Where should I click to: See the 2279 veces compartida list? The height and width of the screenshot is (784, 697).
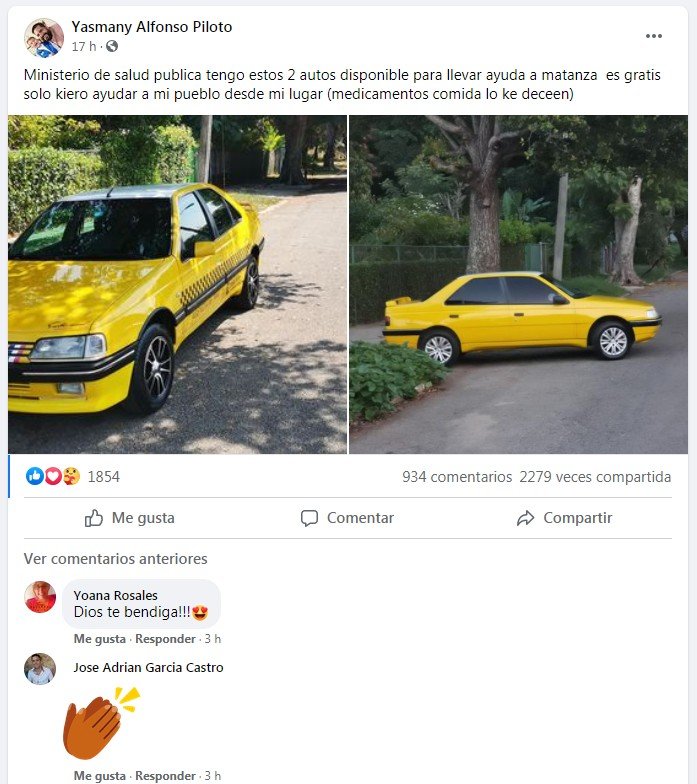click(595, 477)
